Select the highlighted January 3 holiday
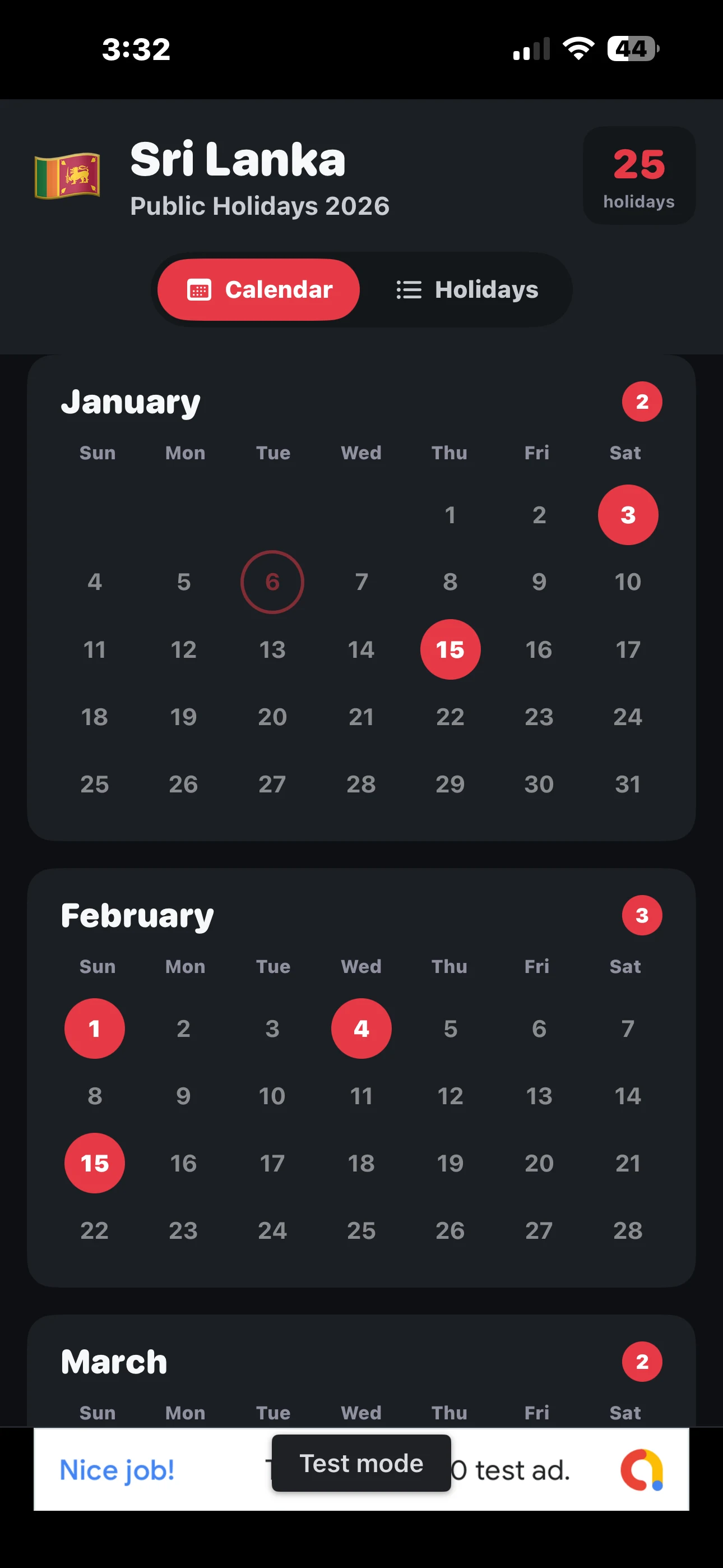 tap(628, 515)
